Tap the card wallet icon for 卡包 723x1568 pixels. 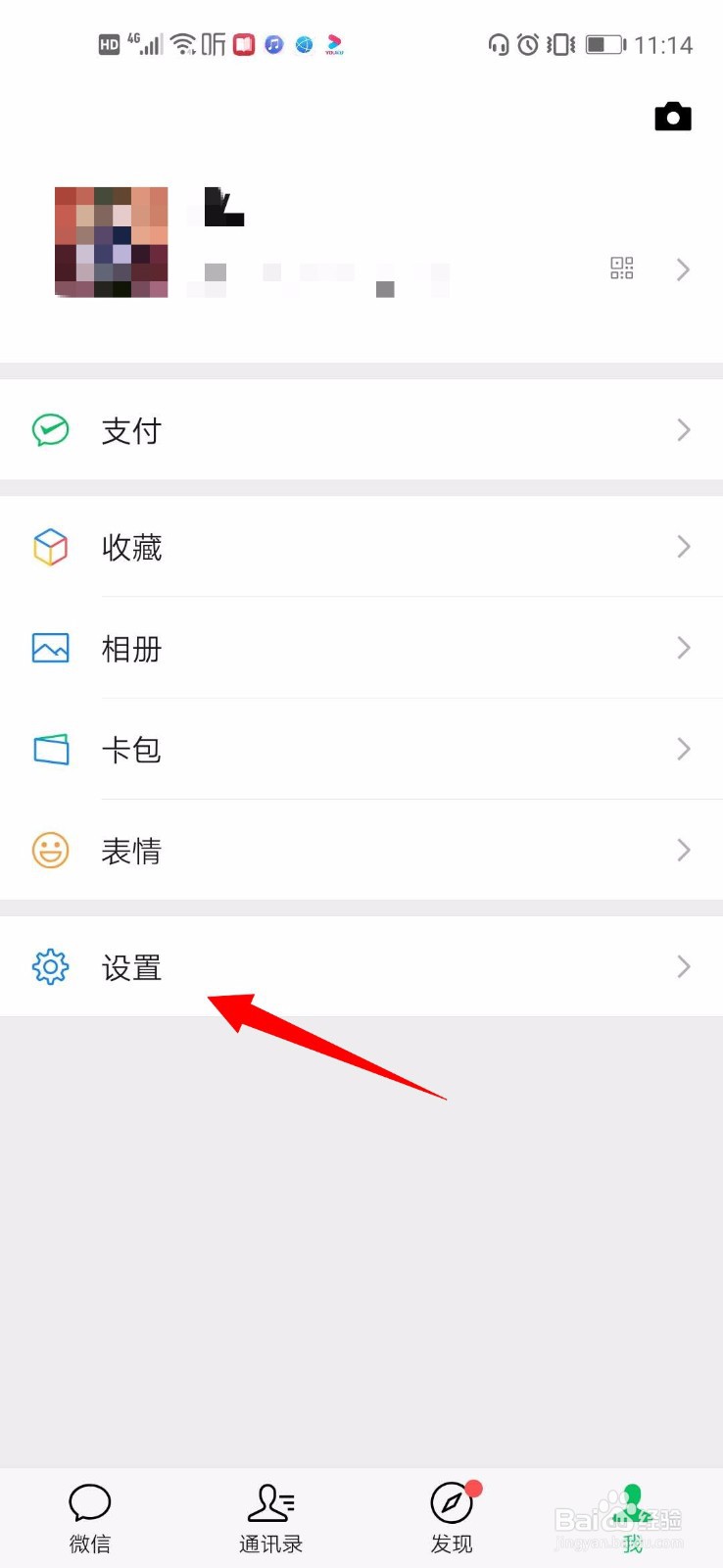[50, 749]
